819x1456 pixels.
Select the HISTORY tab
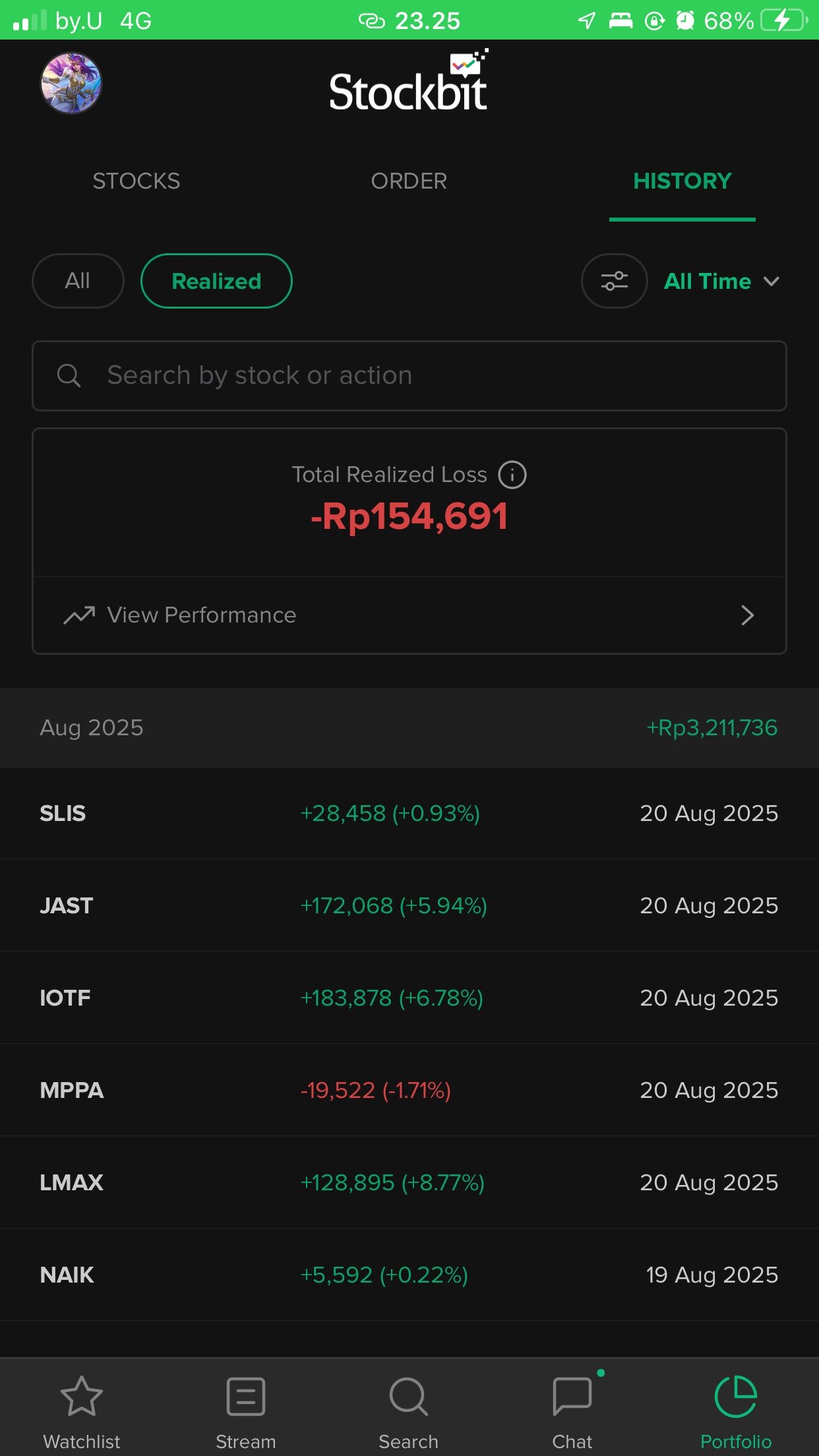click(x=682, y=181)
